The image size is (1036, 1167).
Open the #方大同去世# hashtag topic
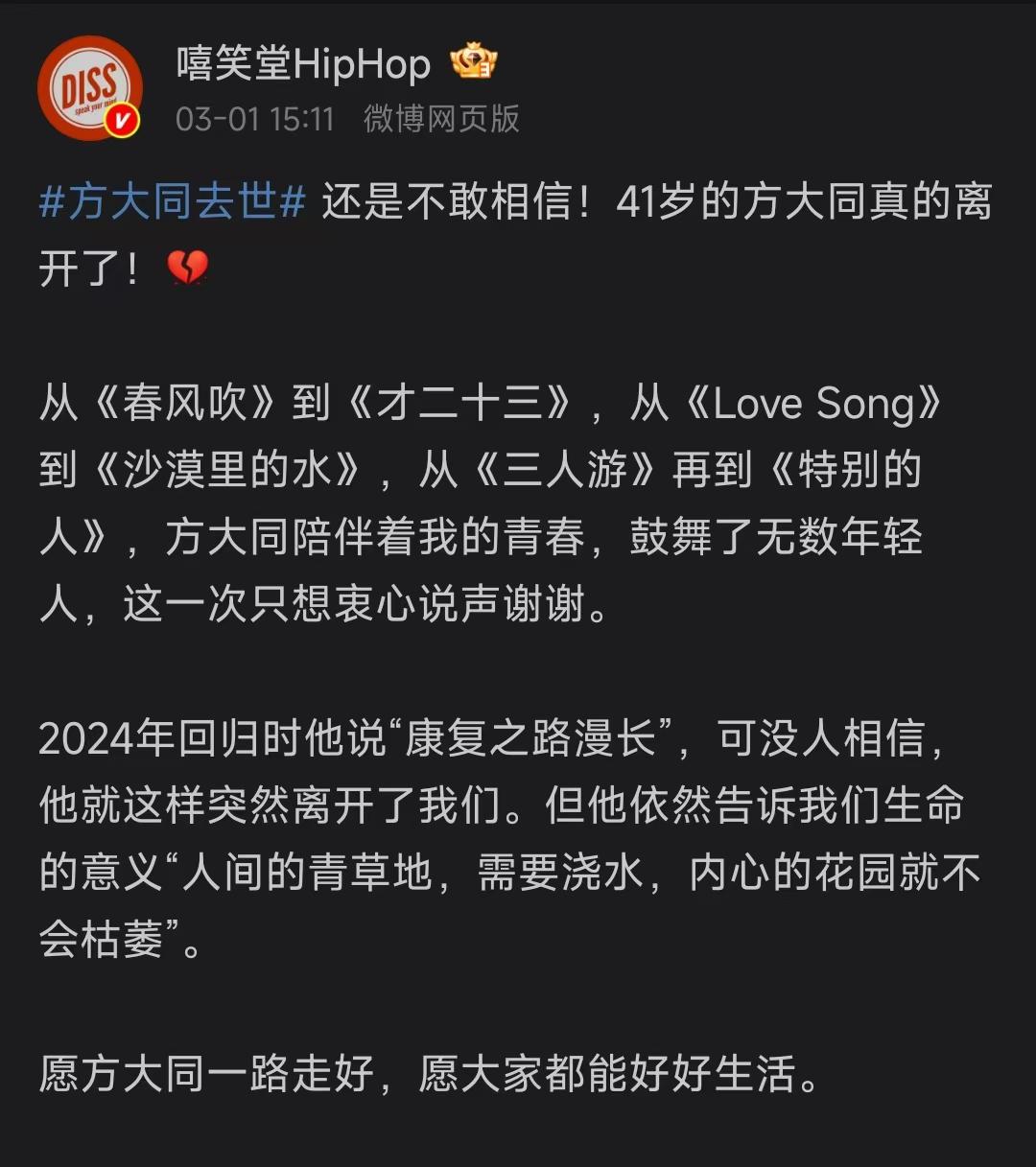pos(172,202)
